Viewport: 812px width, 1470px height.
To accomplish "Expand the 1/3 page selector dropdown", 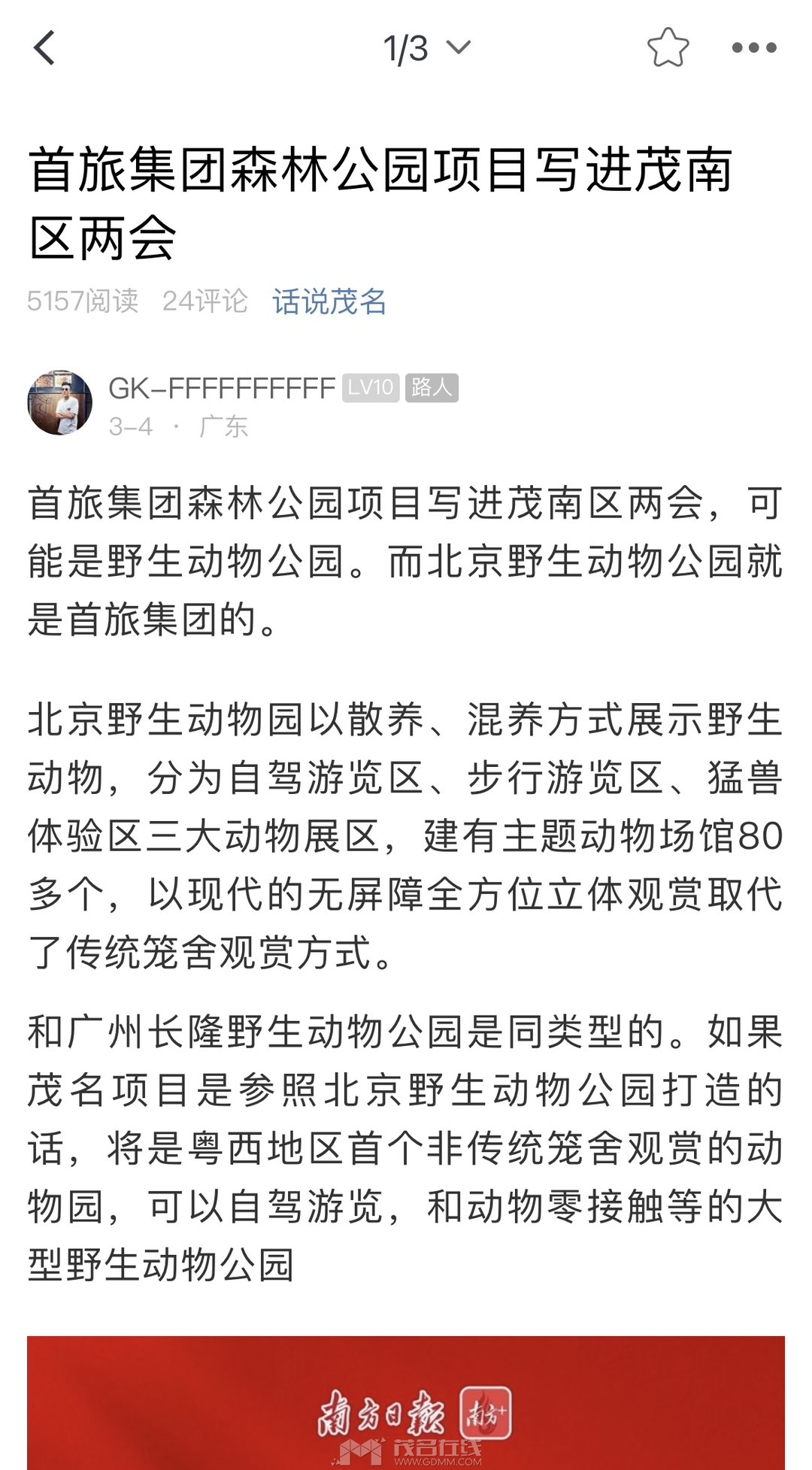I will pyautogui.click(x=426, y=48).
